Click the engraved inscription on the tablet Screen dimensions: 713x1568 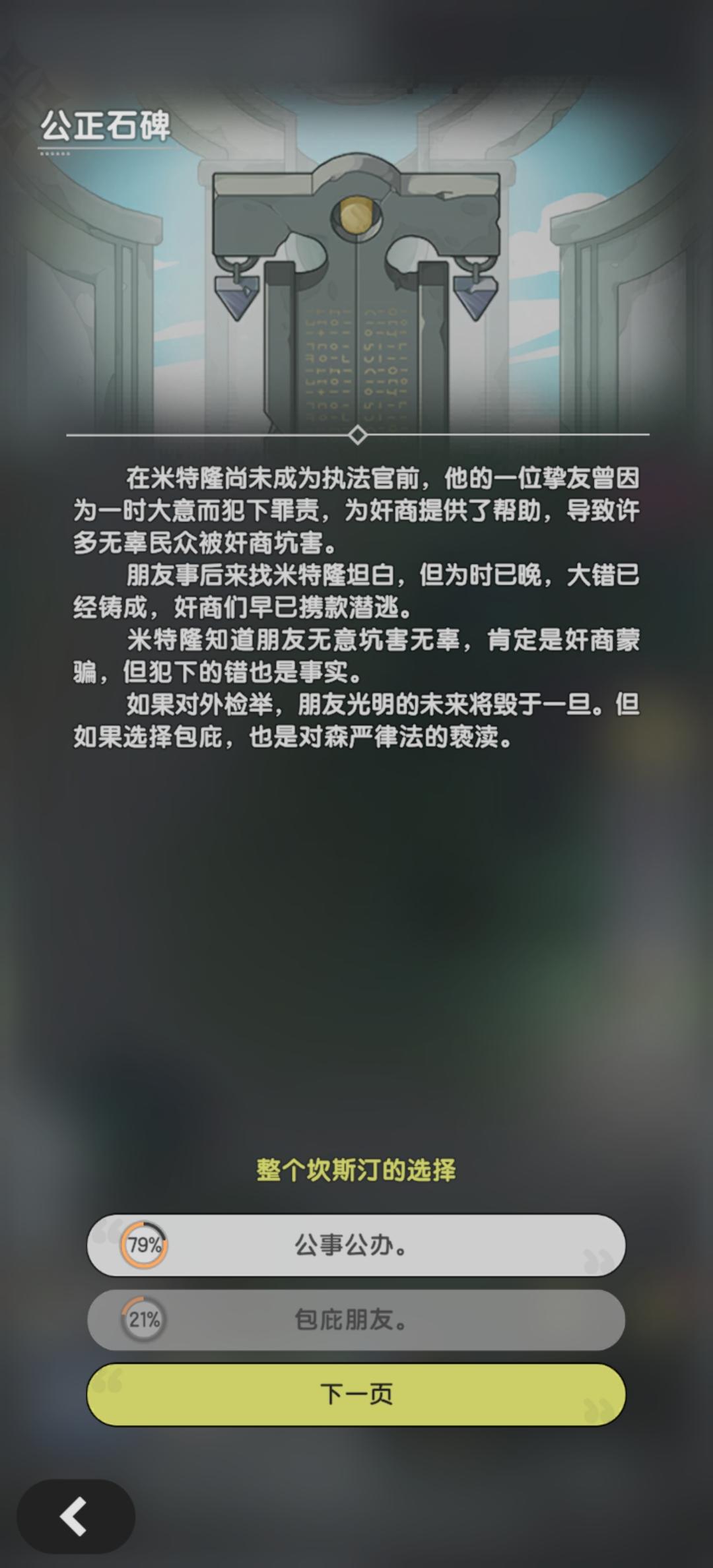click(x=356, y=360)
